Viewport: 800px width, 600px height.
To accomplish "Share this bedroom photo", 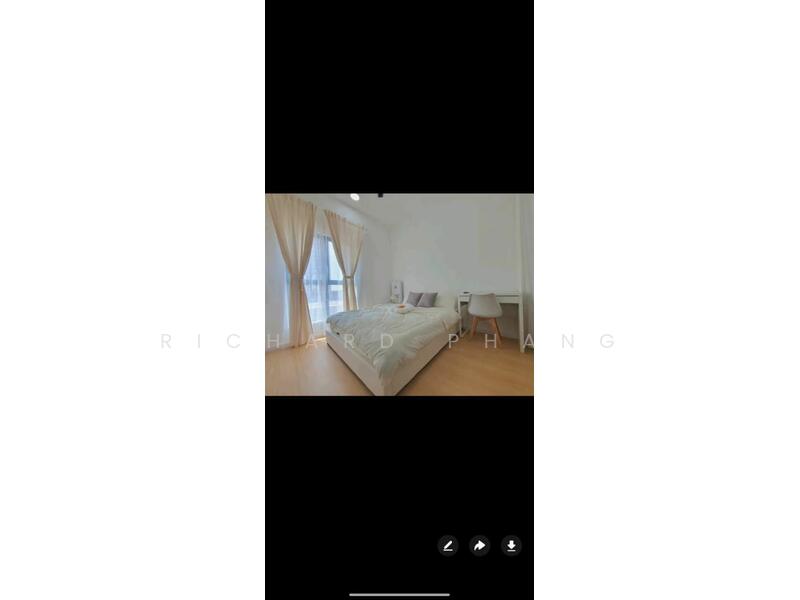I will point(479,545).
